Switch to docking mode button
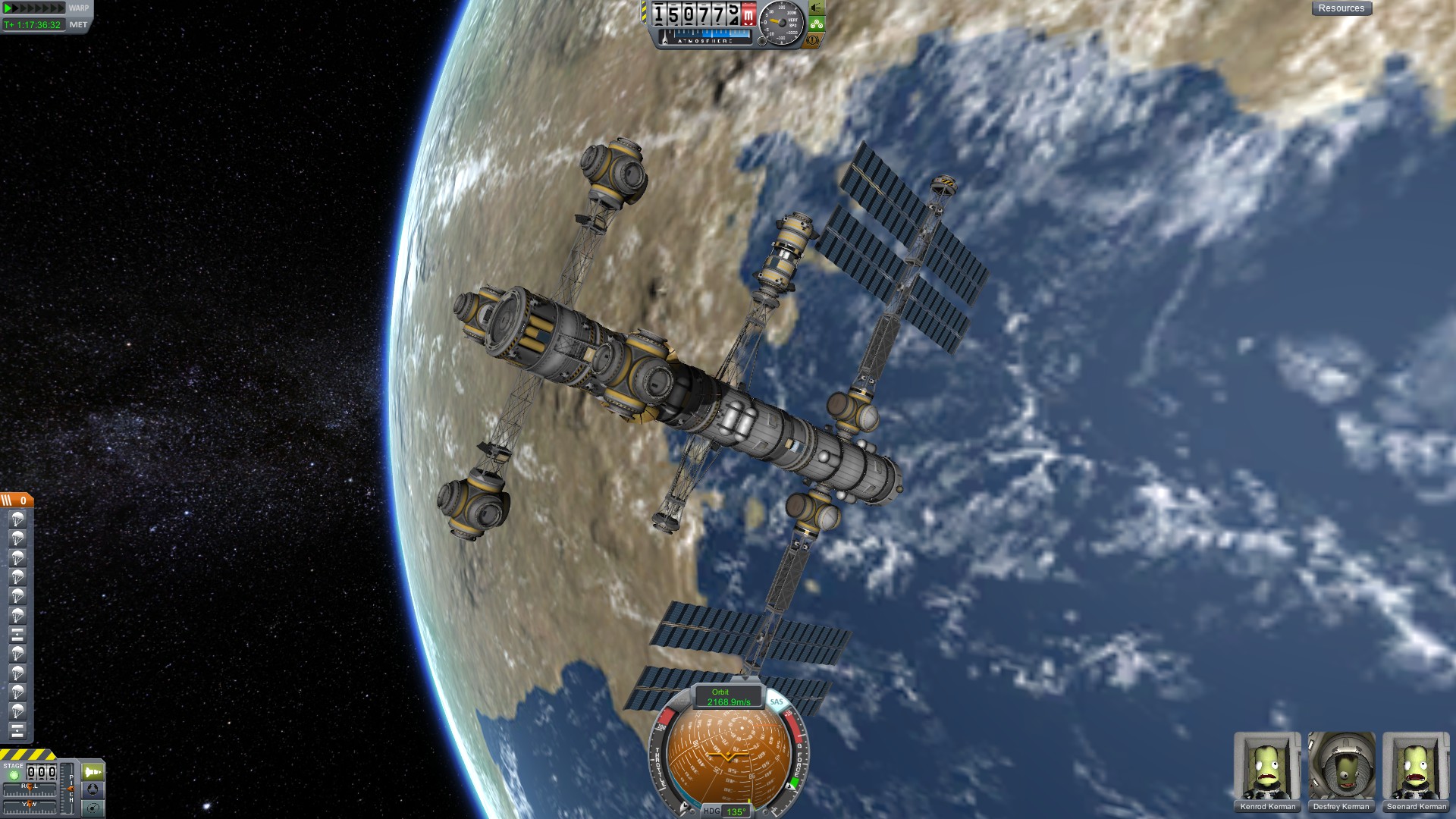The width and height of the screenshot is (1456, 819). pyautogui.click(x=93, y=789)
